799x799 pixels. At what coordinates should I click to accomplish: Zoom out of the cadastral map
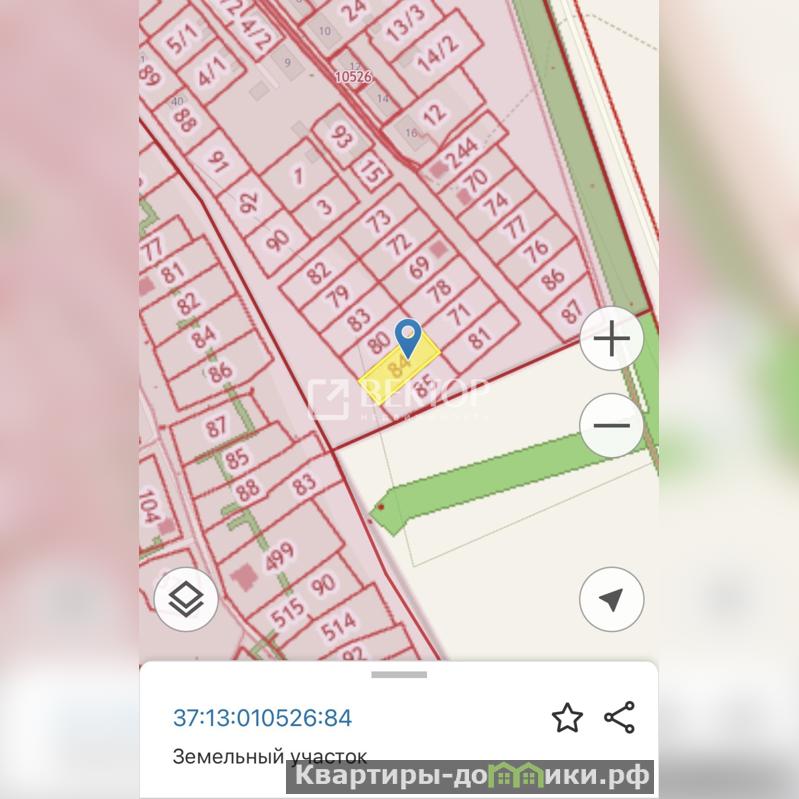[611, 425]
